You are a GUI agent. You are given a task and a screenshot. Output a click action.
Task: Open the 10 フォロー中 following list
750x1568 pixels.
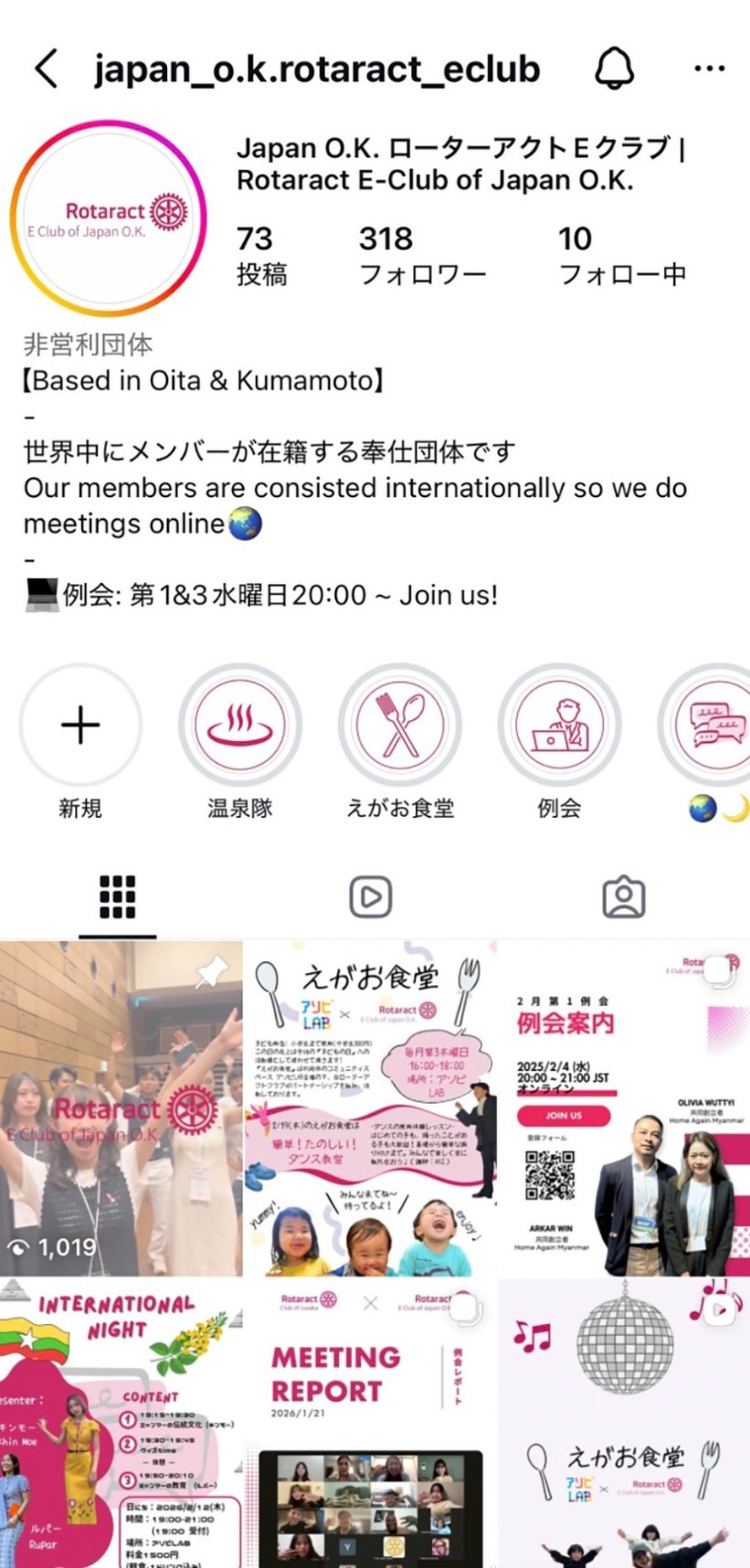click(x=621, y=255)
